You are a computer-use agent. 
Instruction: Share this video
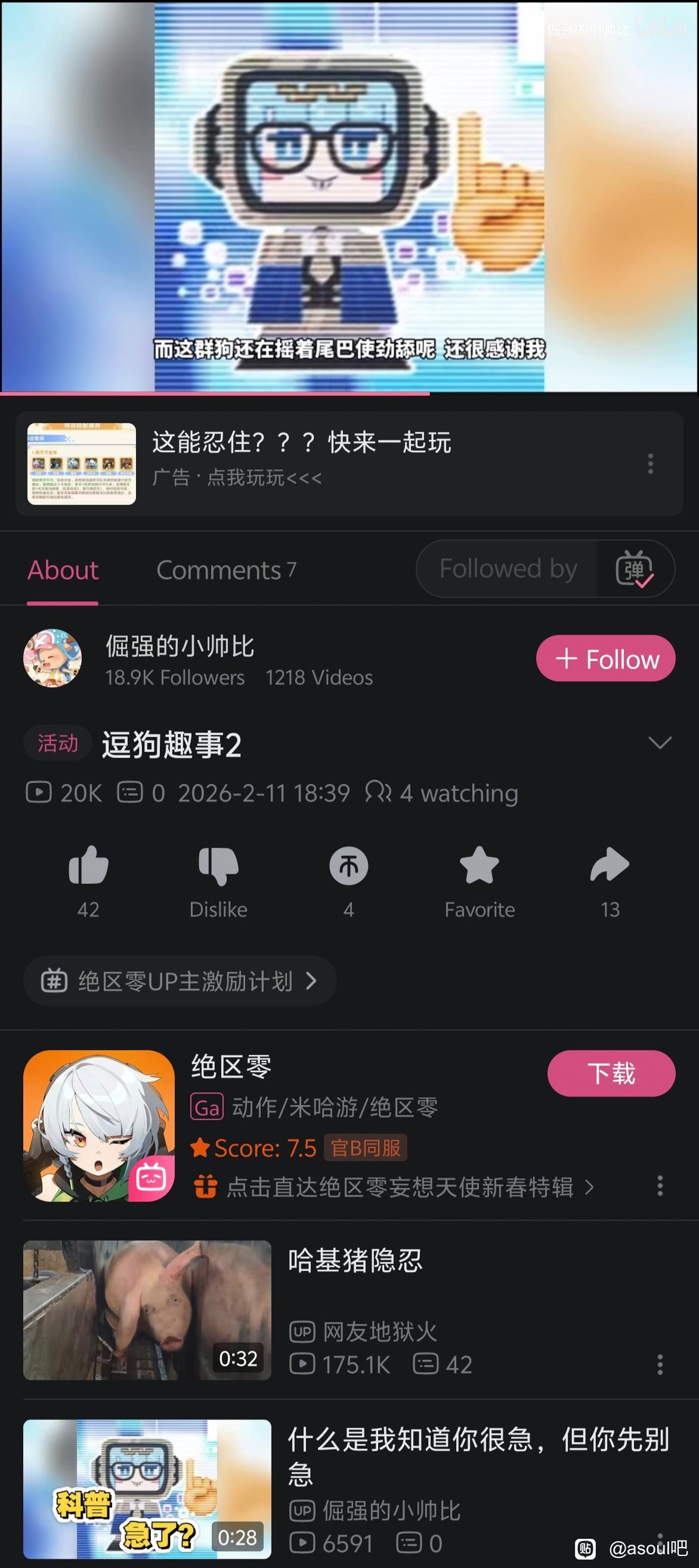click(610, 866)
